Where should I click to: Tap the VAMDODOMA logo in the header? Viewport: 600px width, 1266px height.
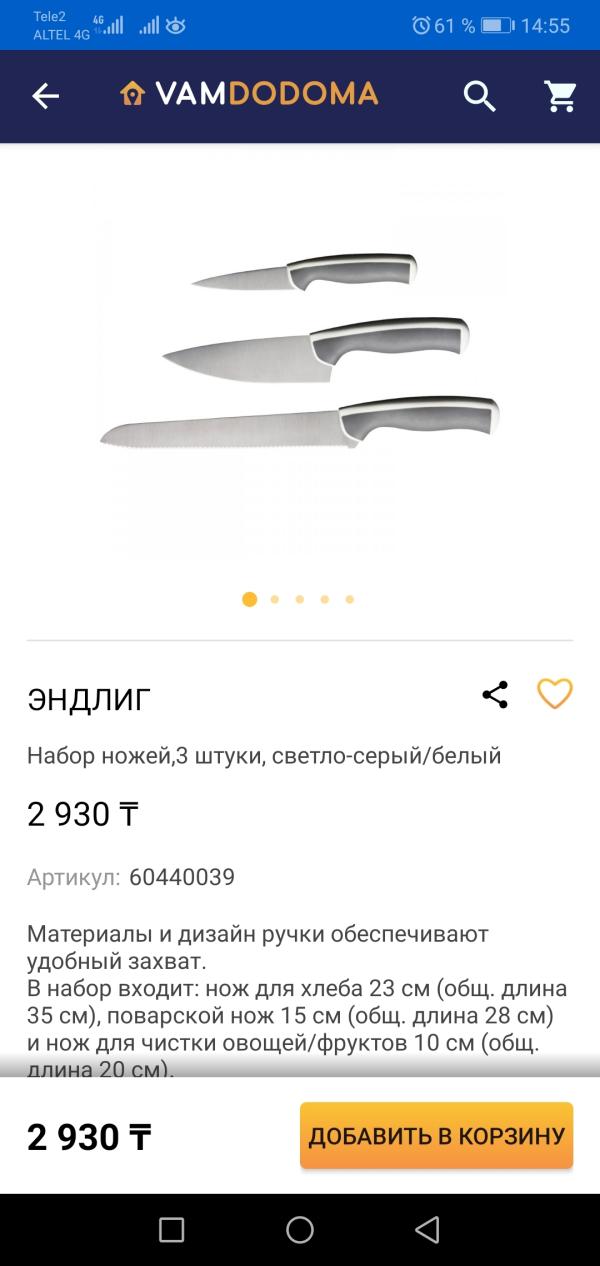coord(249,95)
